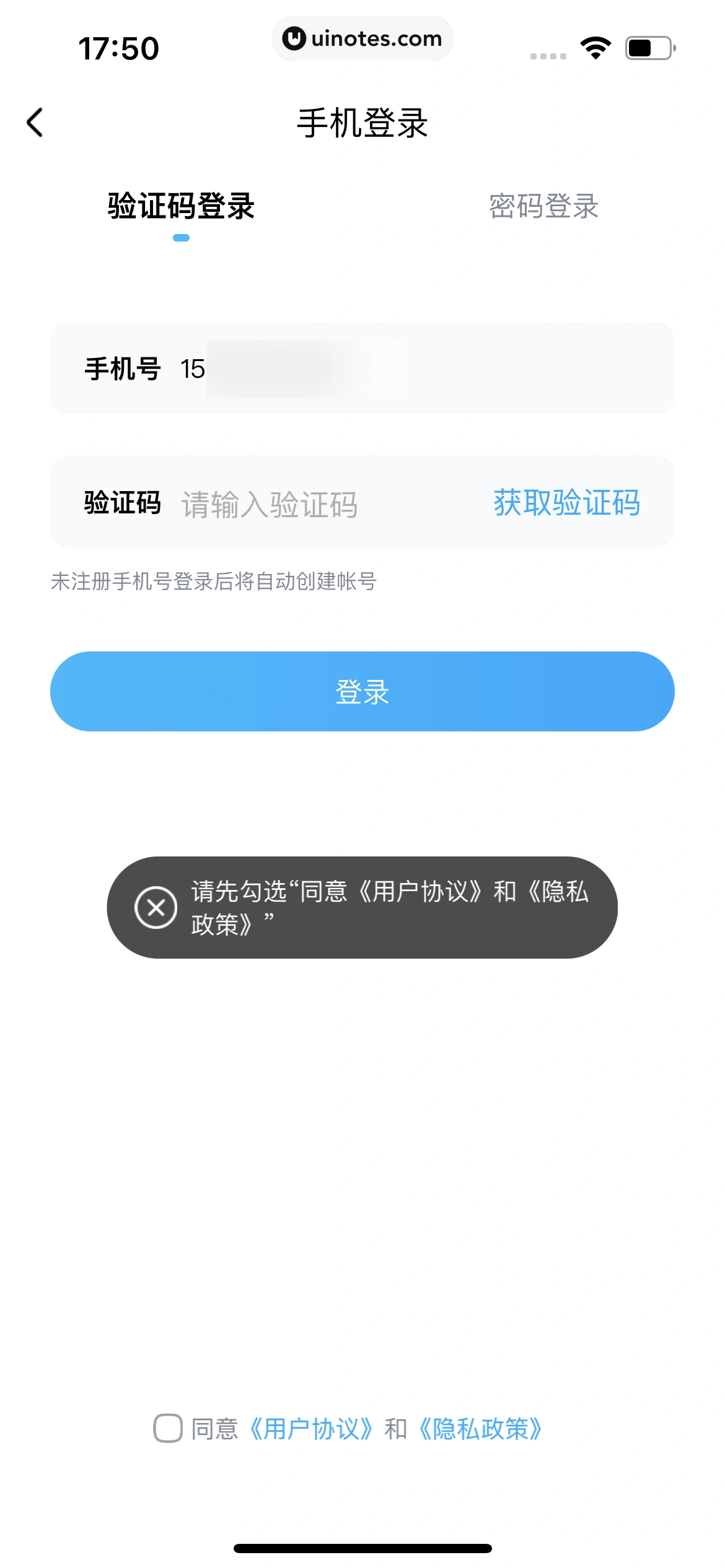Image resolution: width=725 pixels, height=1568 pixels.
Task: Go back with the top-left arrow
Action: (x=35, y=122)
